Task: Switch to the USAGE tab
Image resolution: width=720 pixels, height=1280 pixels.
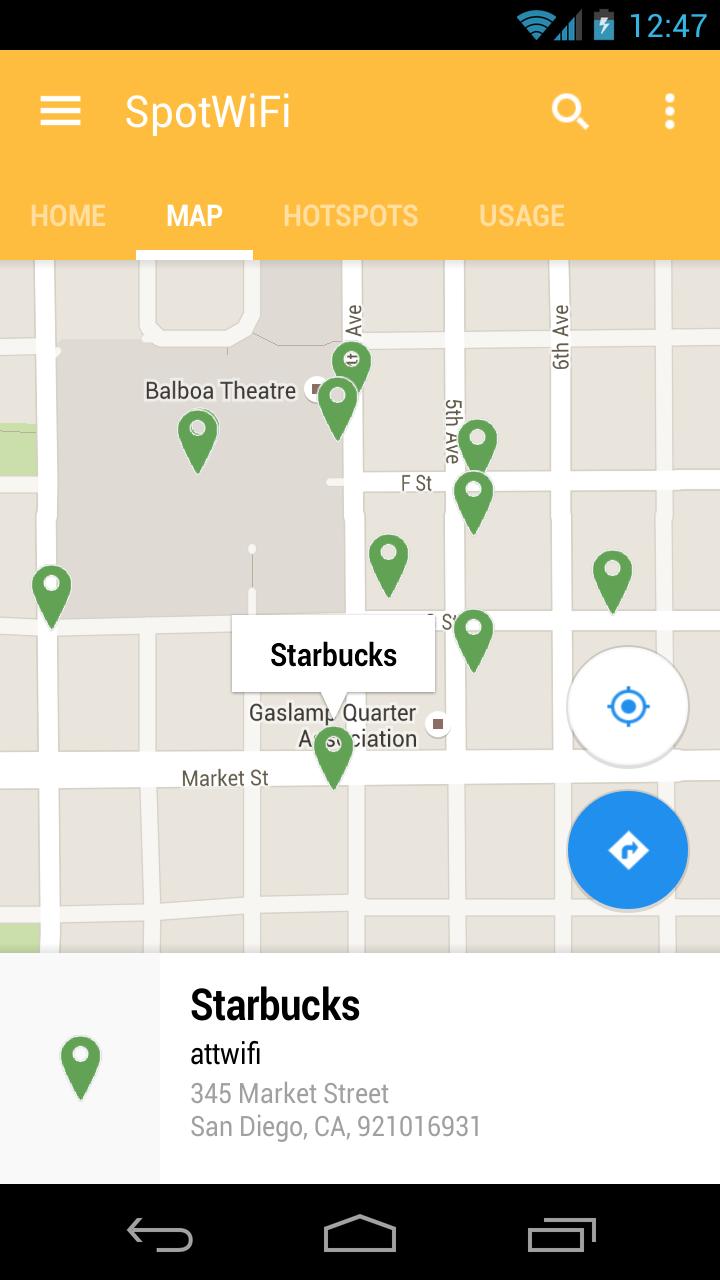Action: click(x=521, y=215)
